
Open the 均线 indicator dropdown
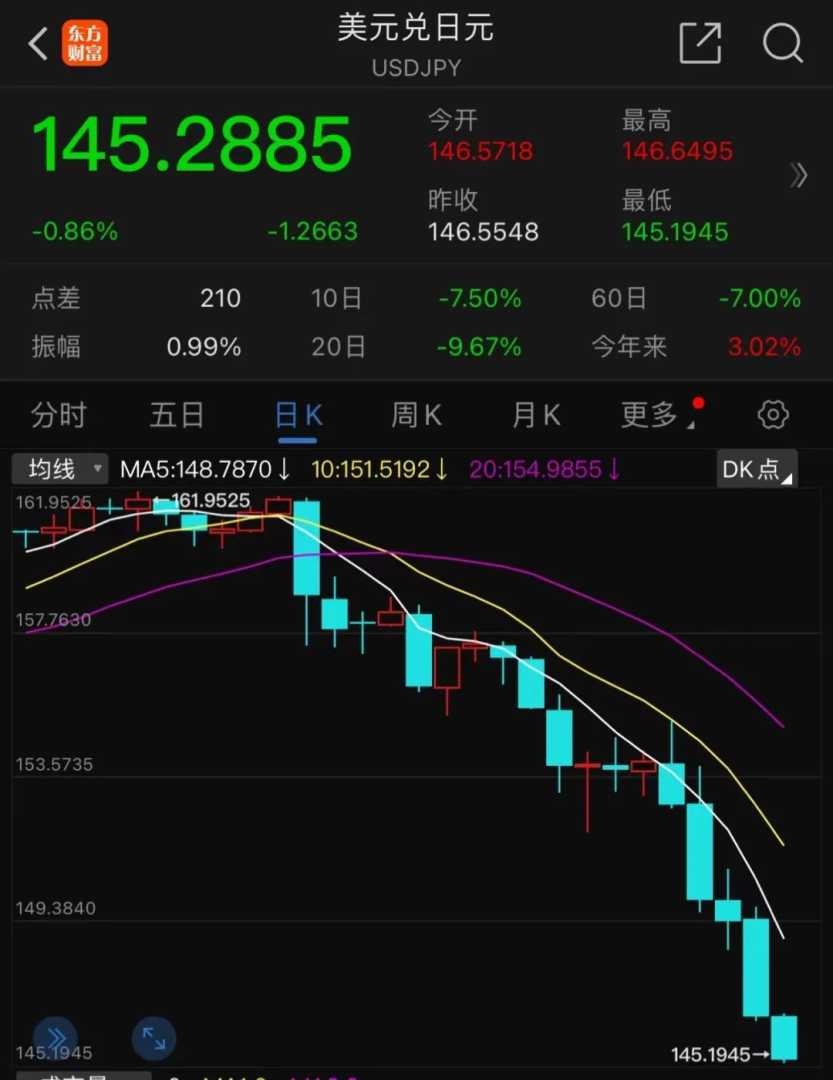tap(59, 468)
